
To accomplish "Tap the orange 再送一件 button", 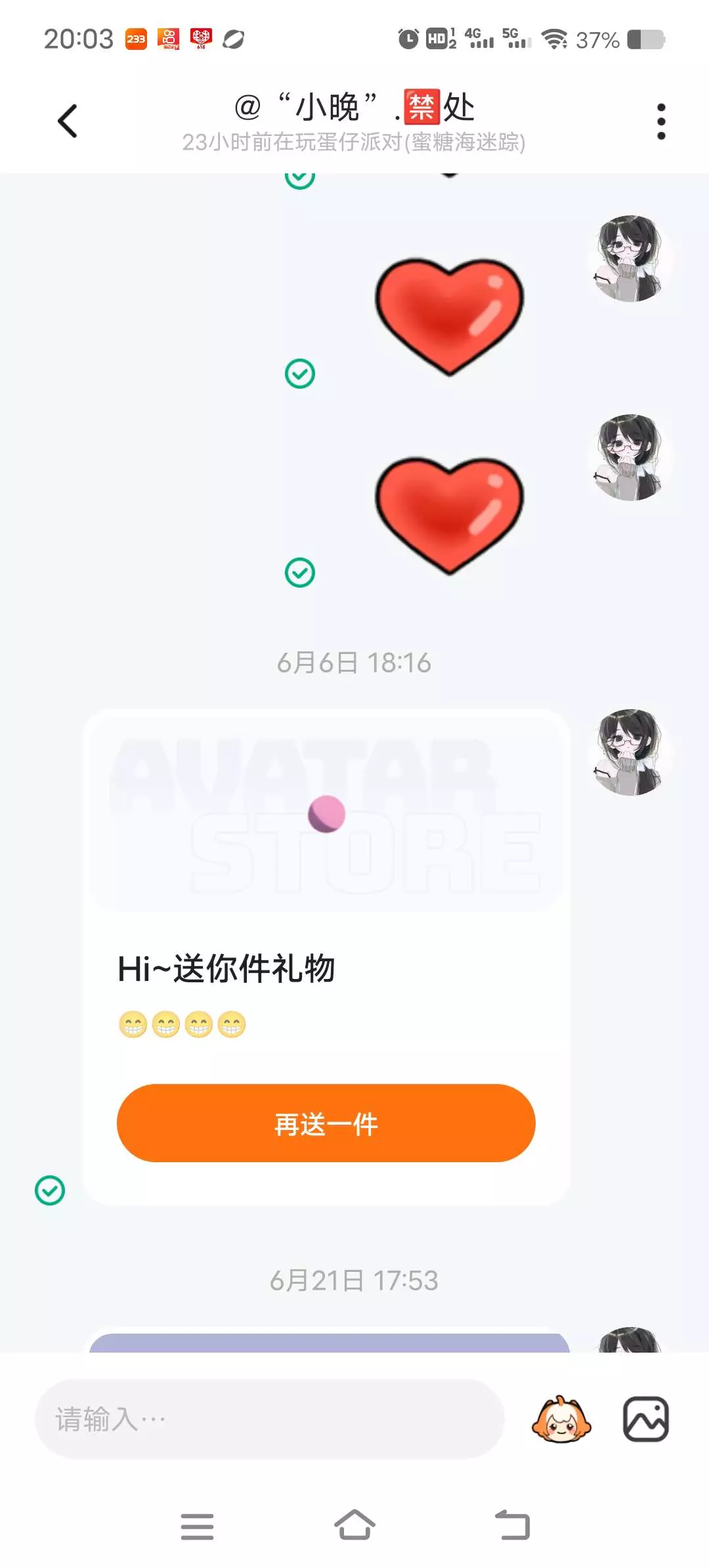I will point(326,1123).
